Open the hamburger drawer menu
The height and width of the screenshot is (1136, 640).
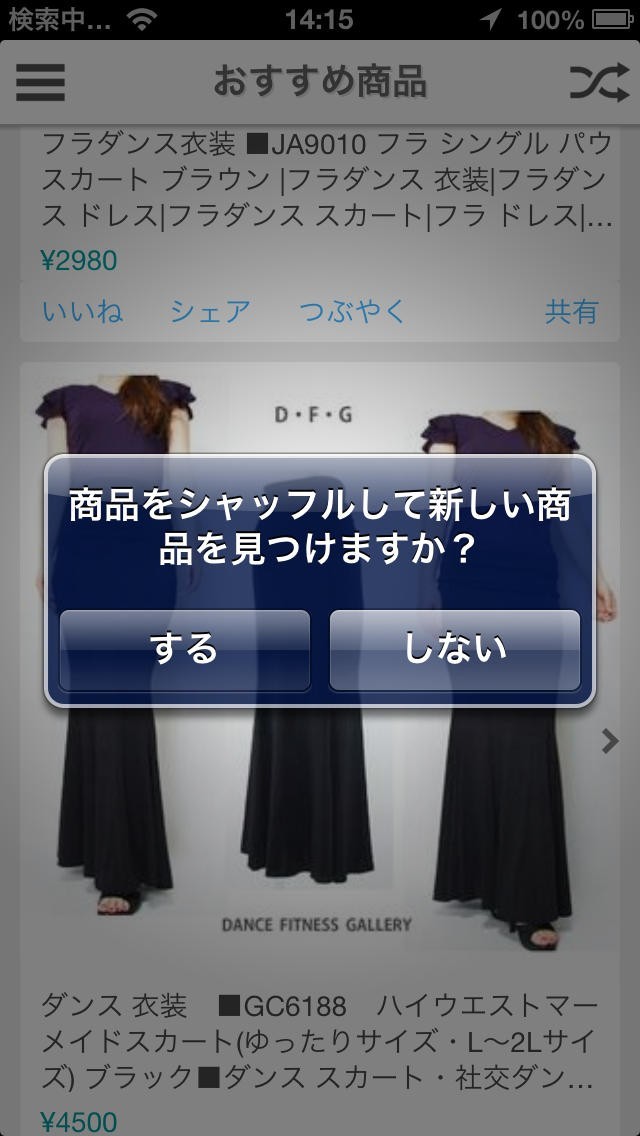40,82
